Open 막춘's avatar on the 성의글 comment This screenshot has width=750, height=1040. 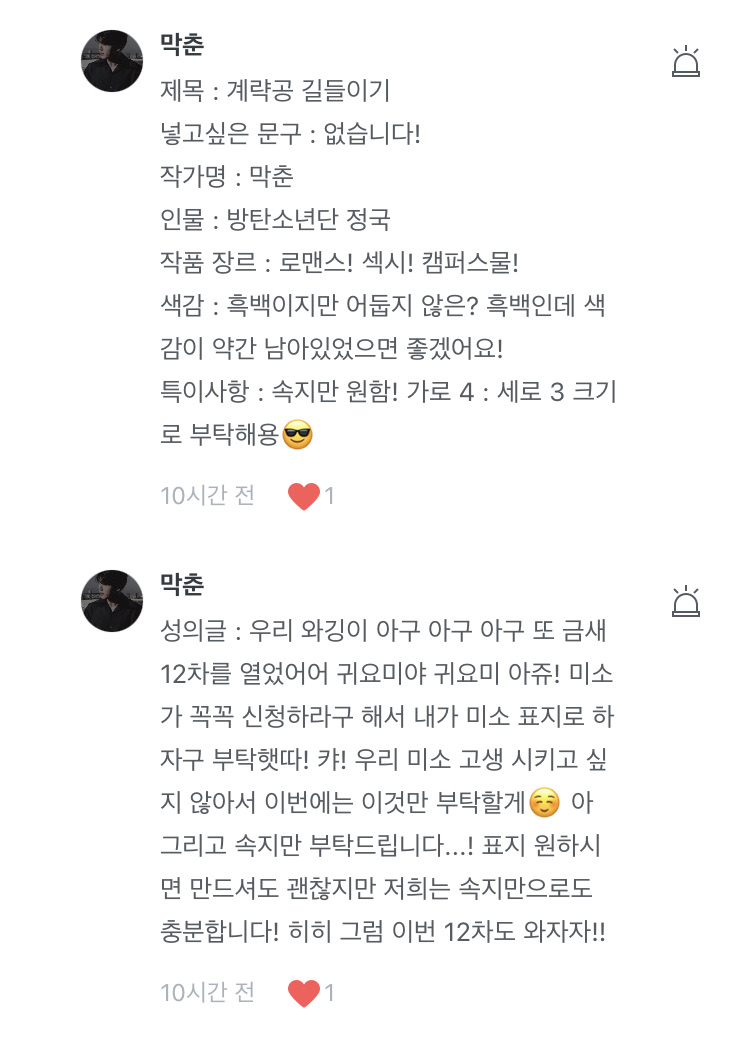(112, 601)
